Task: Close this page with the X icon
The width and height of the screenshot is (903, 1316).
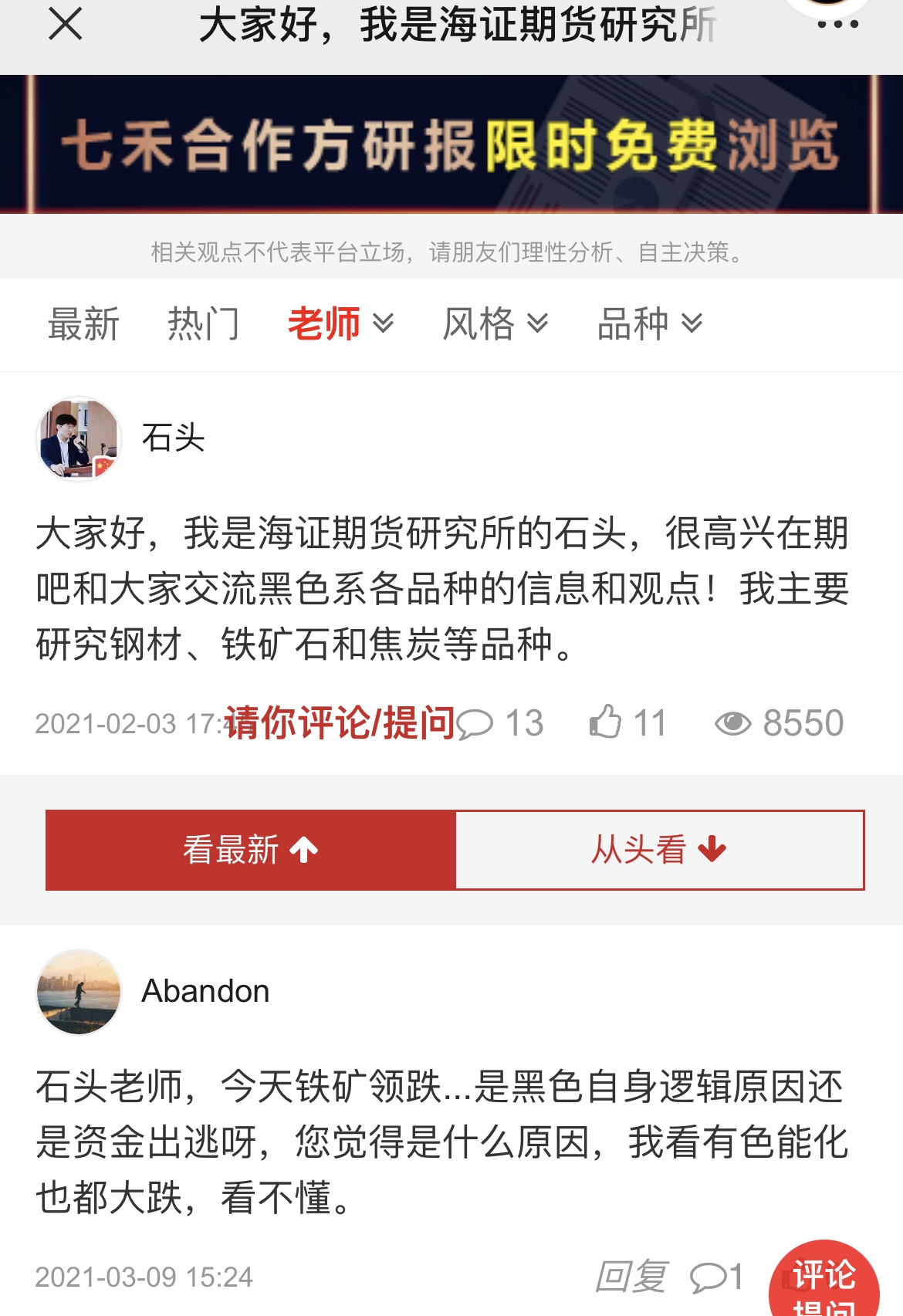Action: tap(65, 24)
